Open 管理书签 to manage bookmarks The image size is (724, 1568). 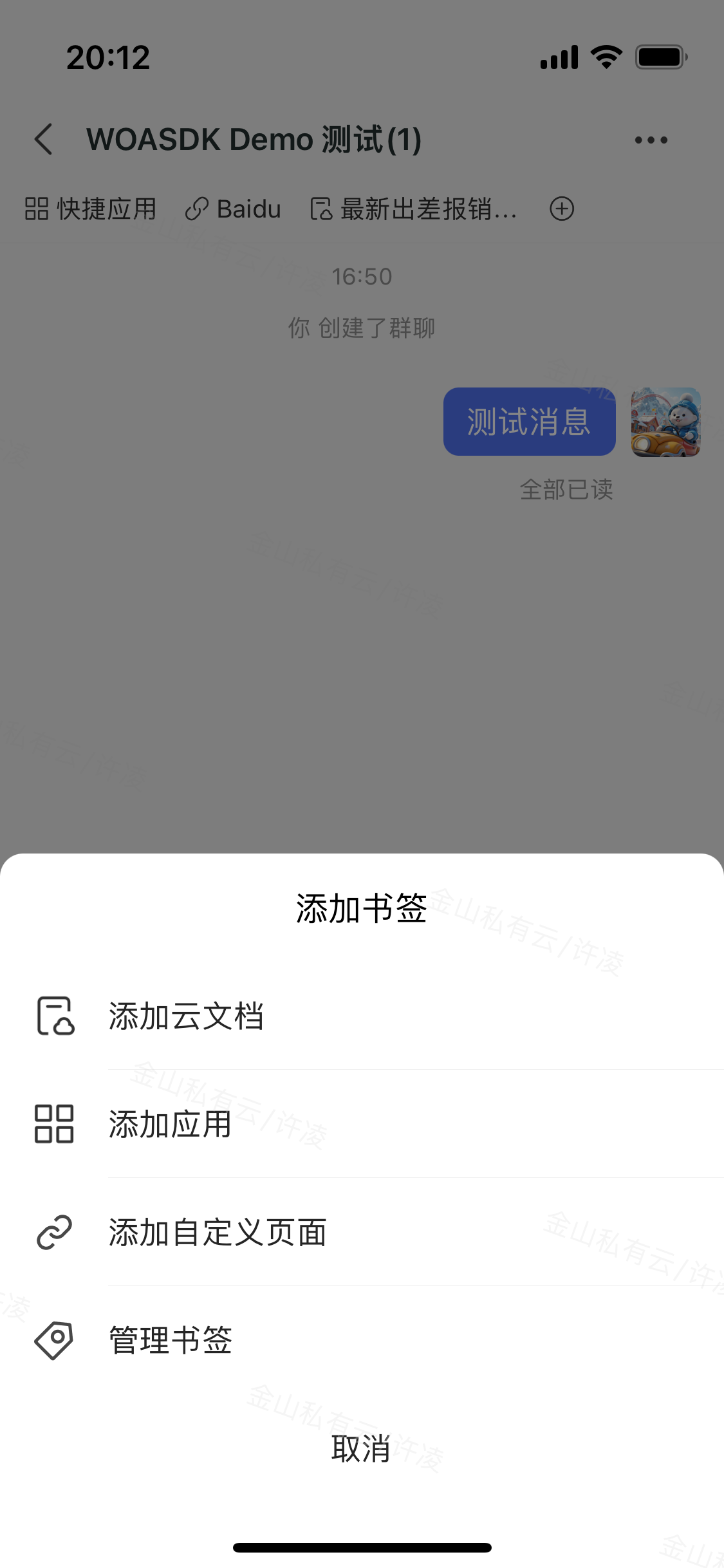pos(170,1341)
